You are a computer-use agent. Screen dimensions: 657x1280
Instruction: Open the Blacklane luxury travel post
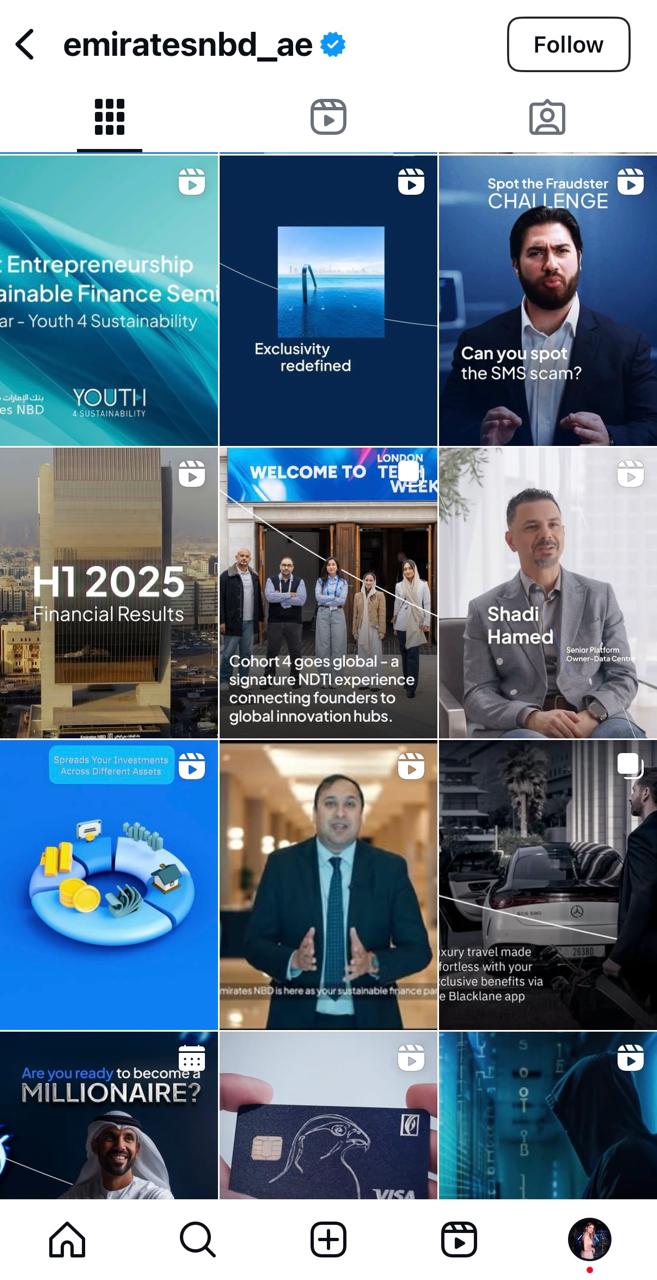(x=548, y=885)
